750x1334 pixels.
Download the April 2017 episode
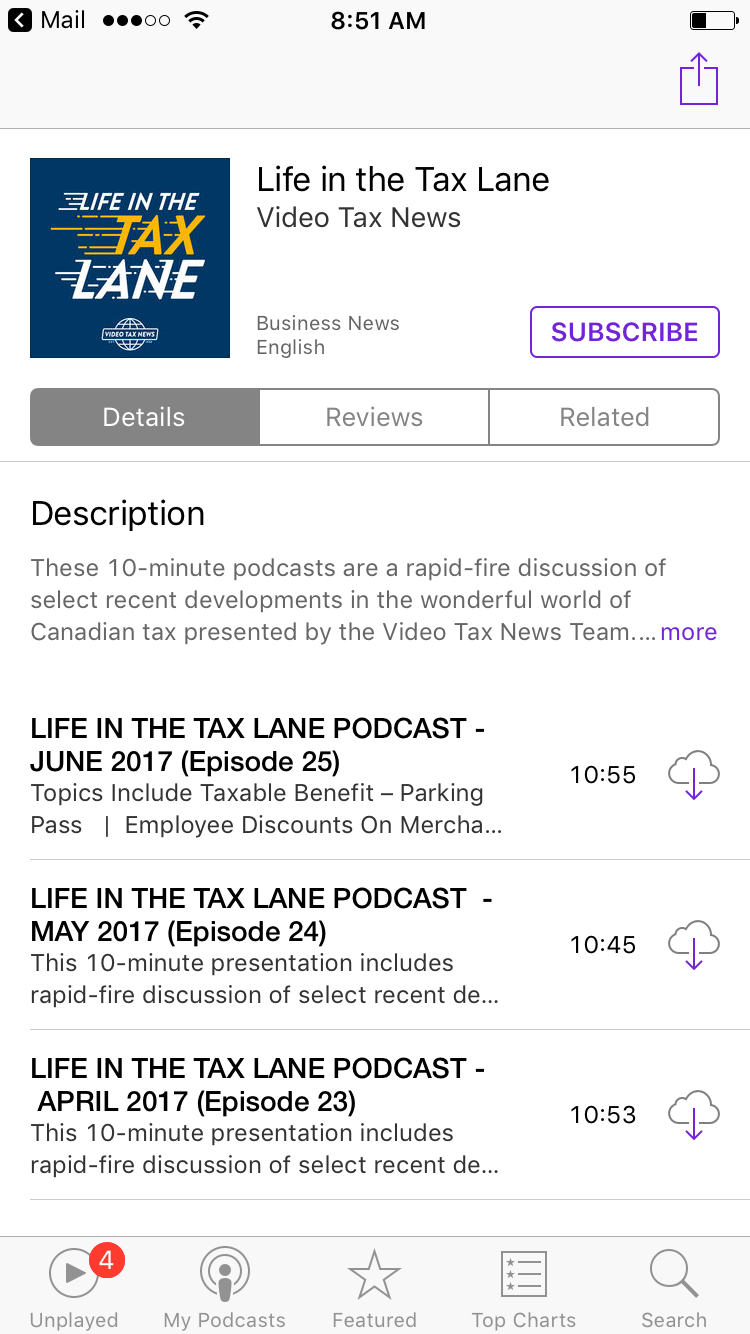pos(694,1115)
